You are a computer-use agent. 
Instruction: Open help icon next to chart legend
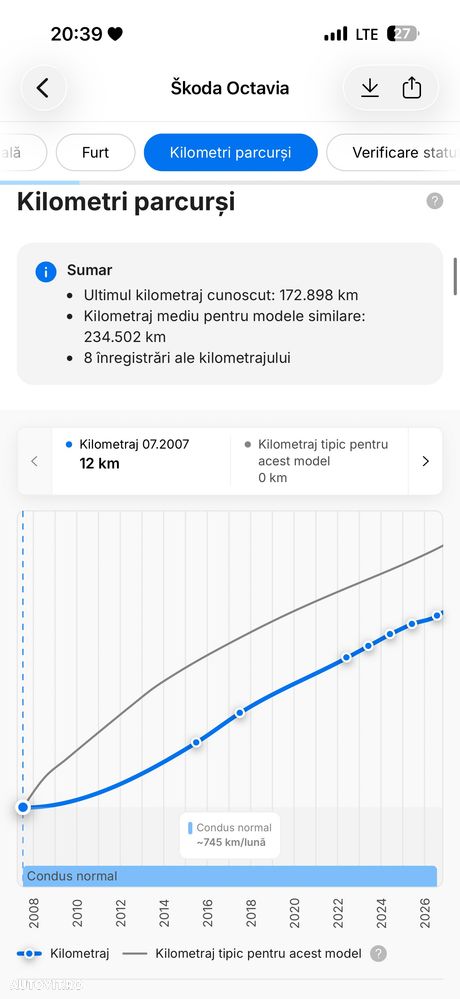[378, 954]
